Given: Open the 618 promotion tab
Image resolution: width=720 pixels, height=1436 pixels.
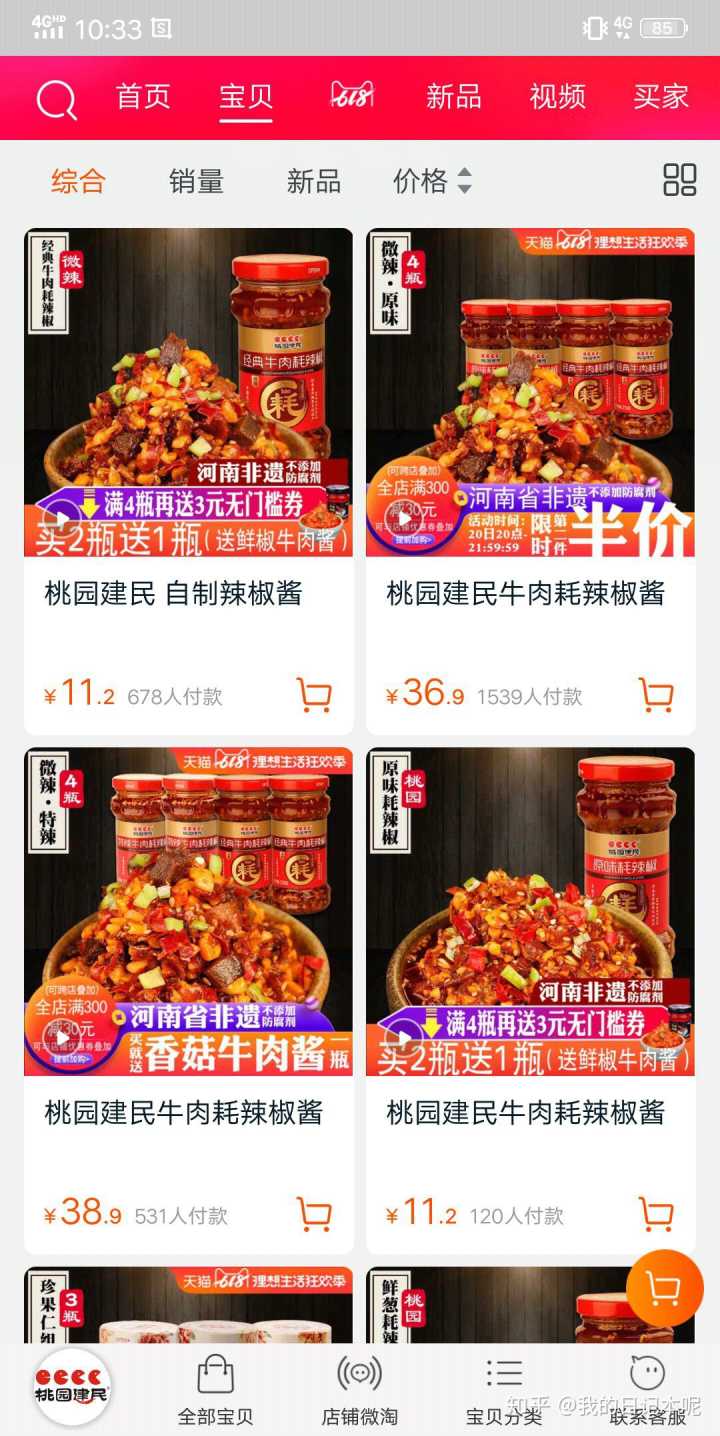Looking at the screenshot, I should click(x=351, y=96).
